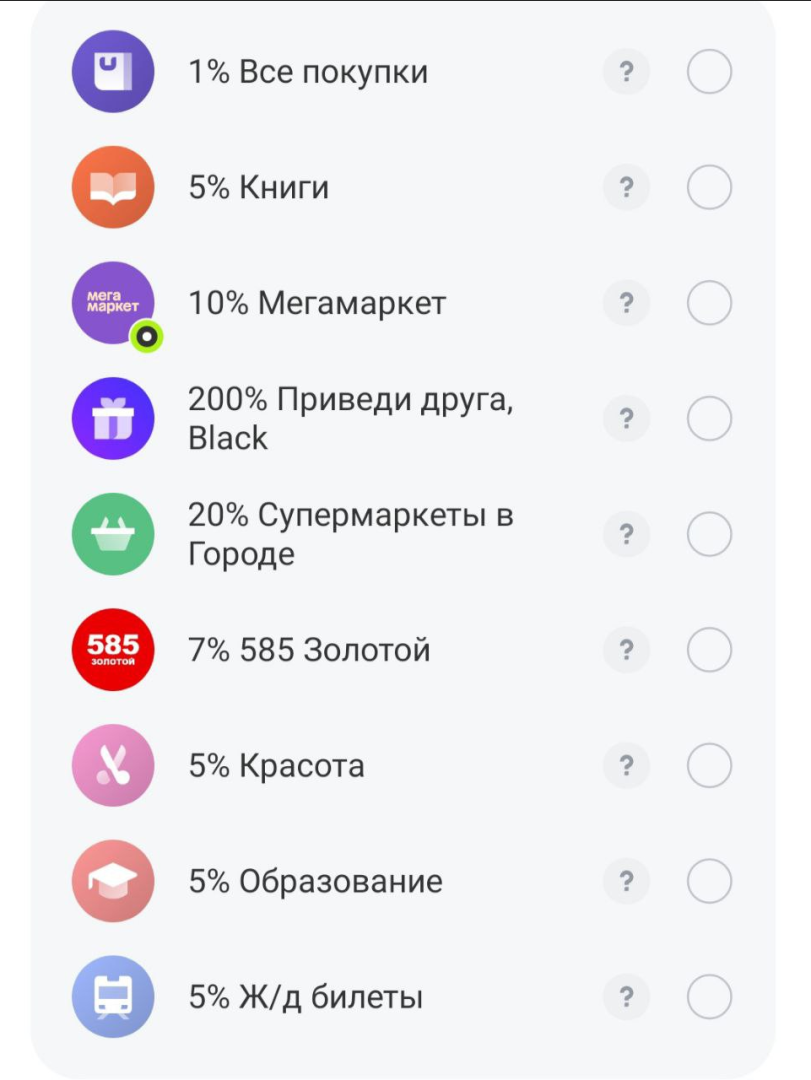
Task: Click the Мегамаркет purple logo icon
Action: coord(112,302)
